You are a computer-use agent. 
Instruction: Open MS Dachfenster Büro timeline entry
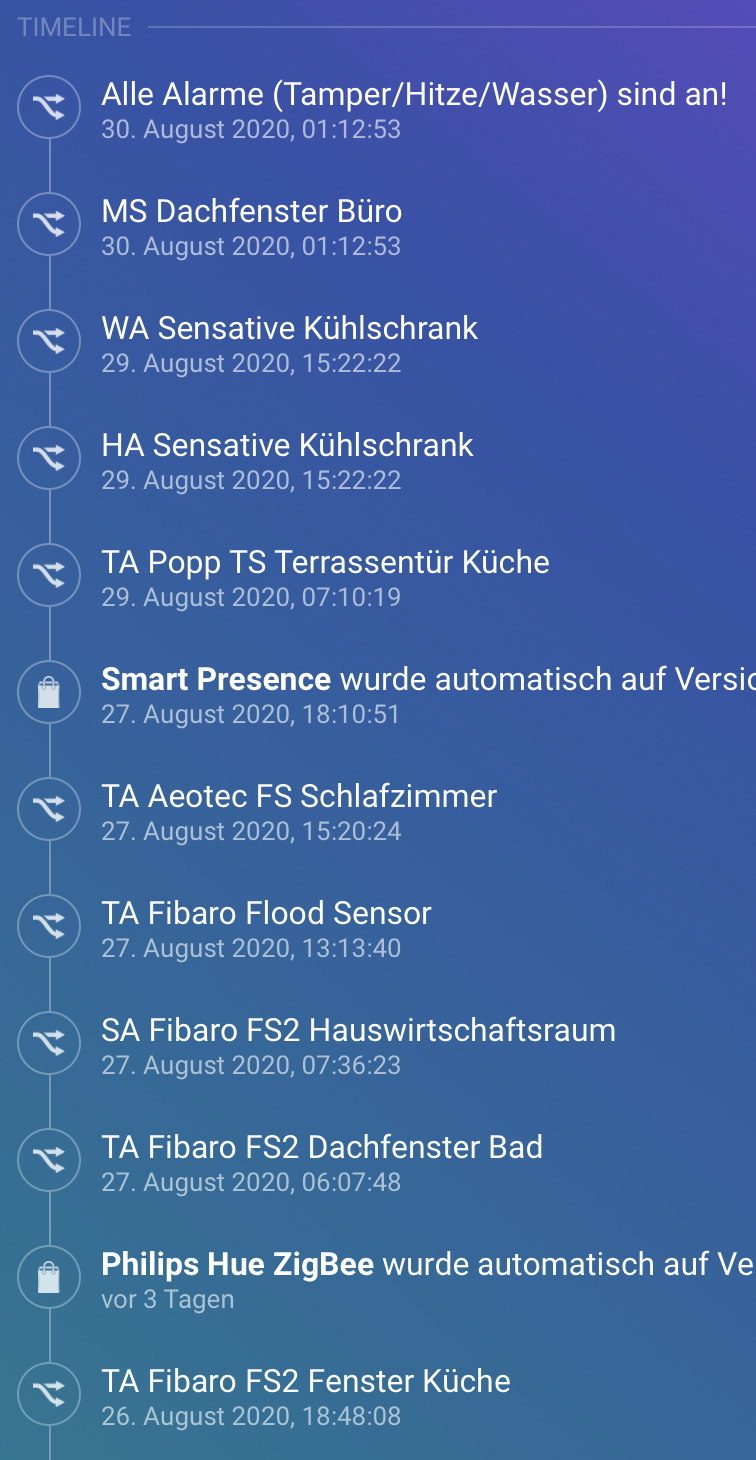(x=252, y=212)
